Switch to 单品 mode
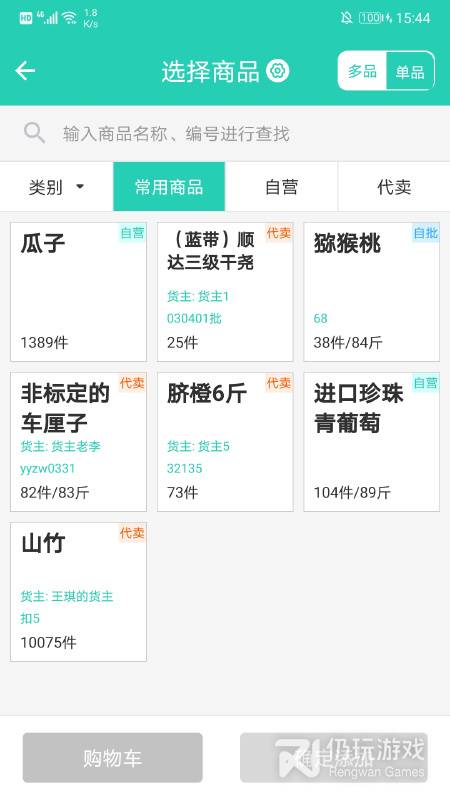The image size is (450, 800). (x=410, y=71)
